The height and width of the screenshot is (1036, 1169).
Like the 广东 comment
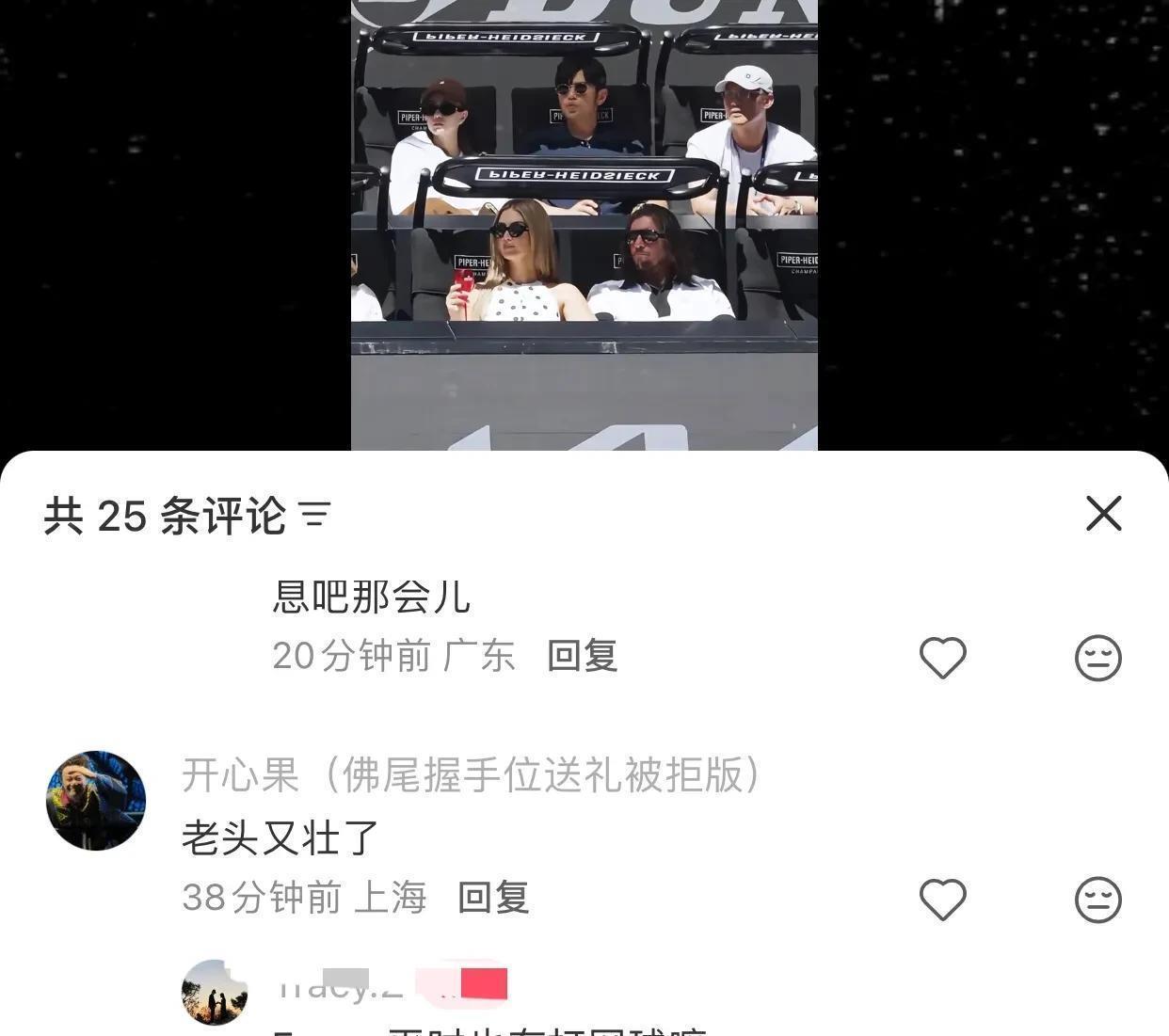click(x=942, y=658)
